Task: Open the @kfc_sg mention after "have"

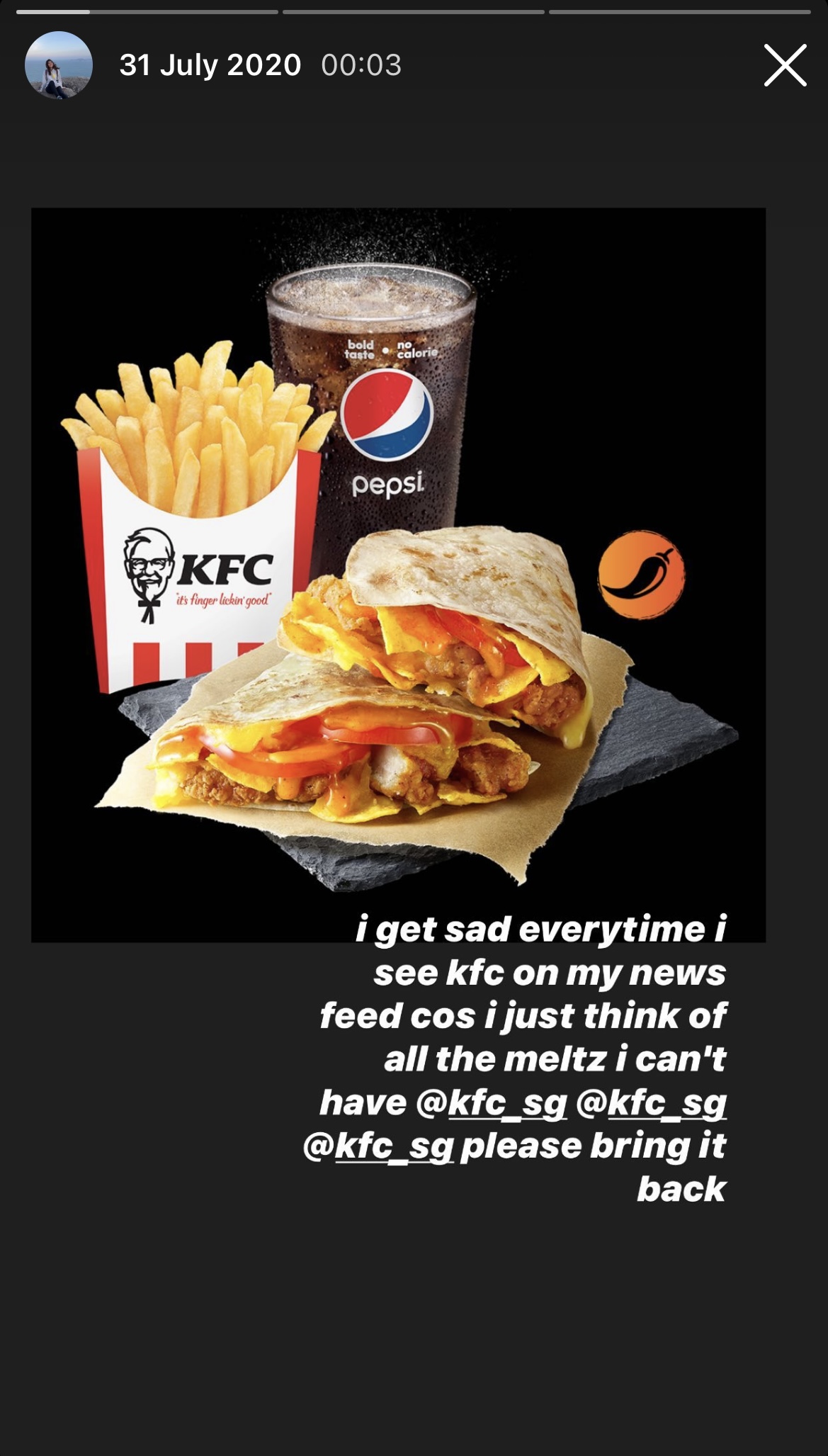Action: 492,1102
